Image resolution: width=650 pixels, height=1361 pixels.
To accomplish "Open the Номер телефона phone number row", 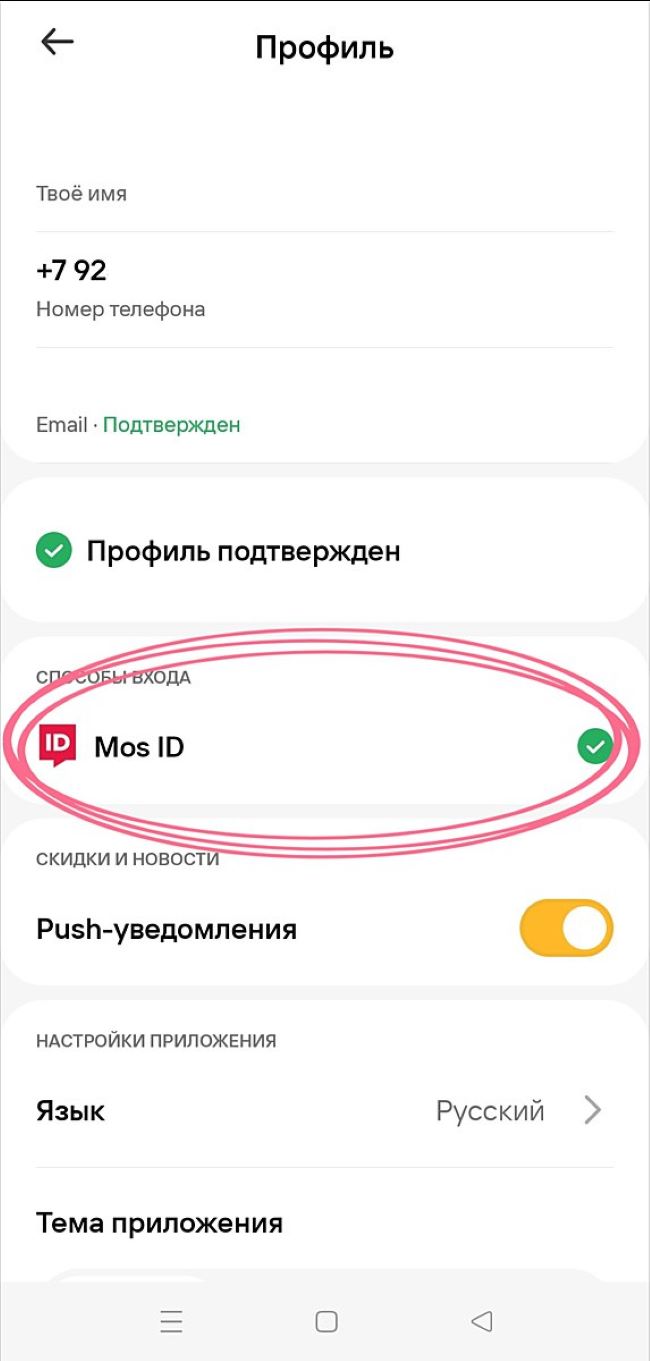I will [x=324, y=288].
